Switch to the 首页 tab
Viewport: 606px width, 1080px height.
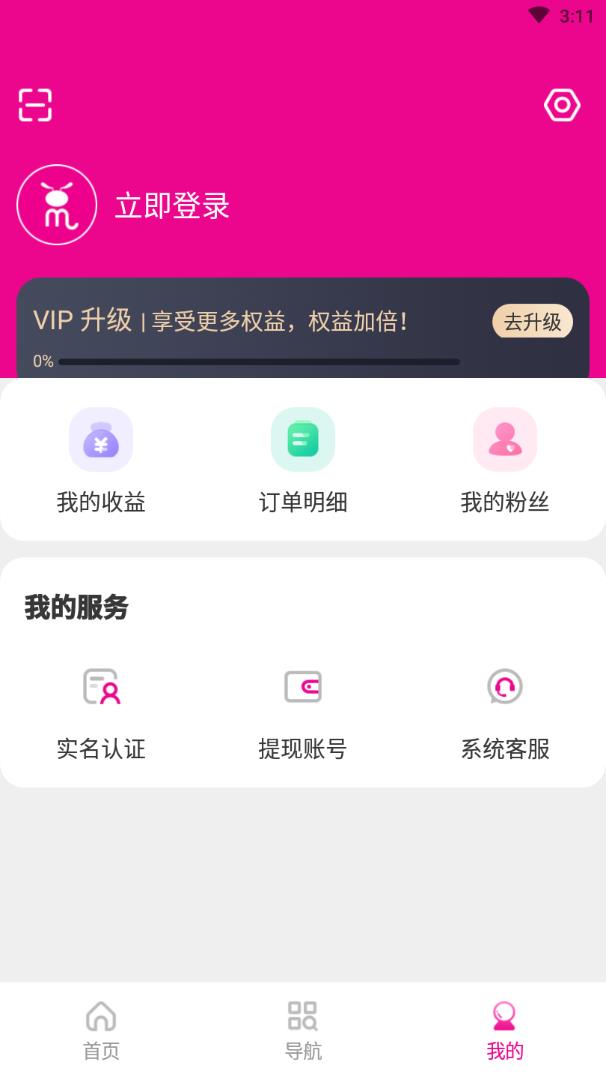pos(101,1030)
